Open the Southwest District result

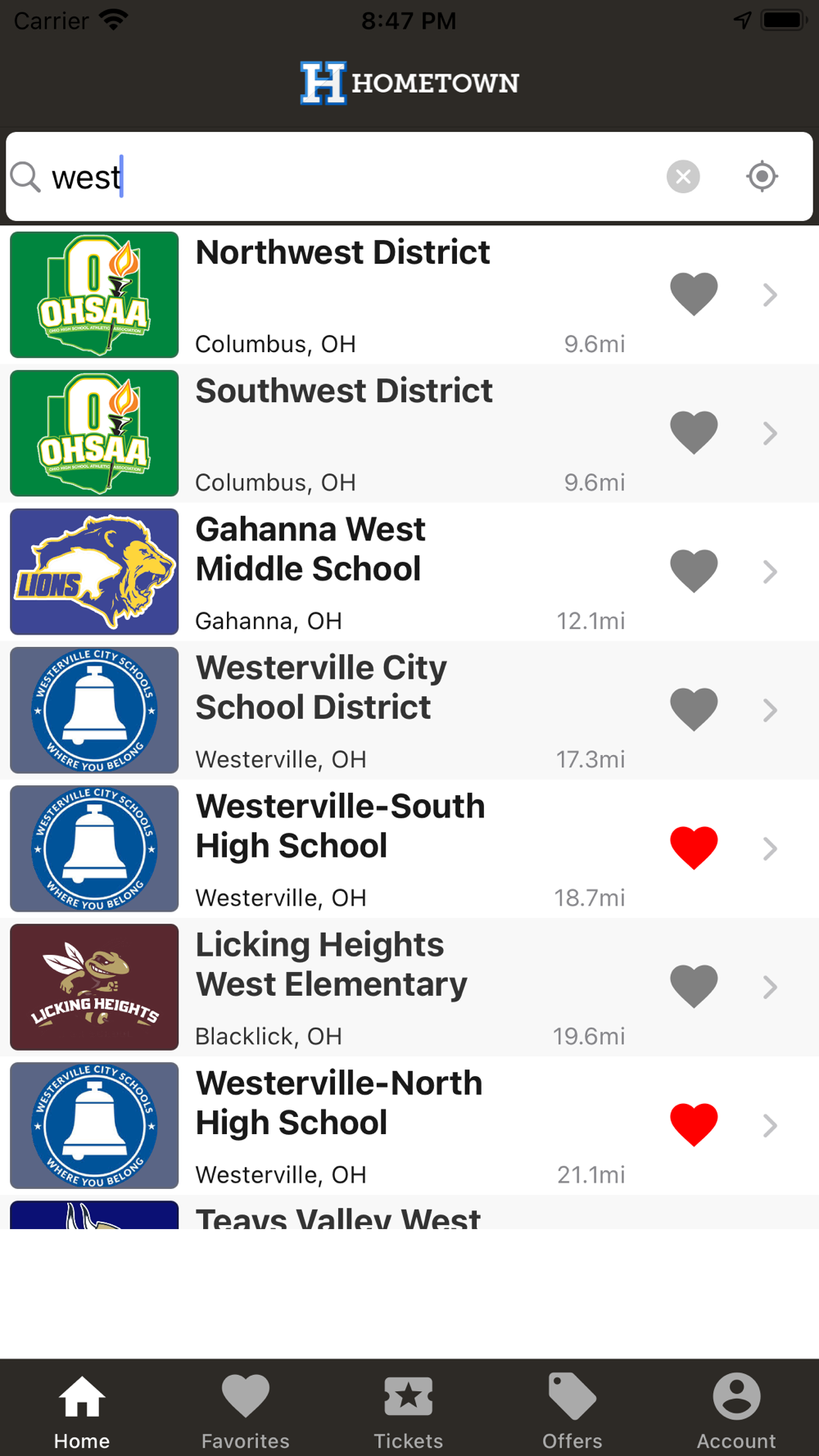coord(409,433)
